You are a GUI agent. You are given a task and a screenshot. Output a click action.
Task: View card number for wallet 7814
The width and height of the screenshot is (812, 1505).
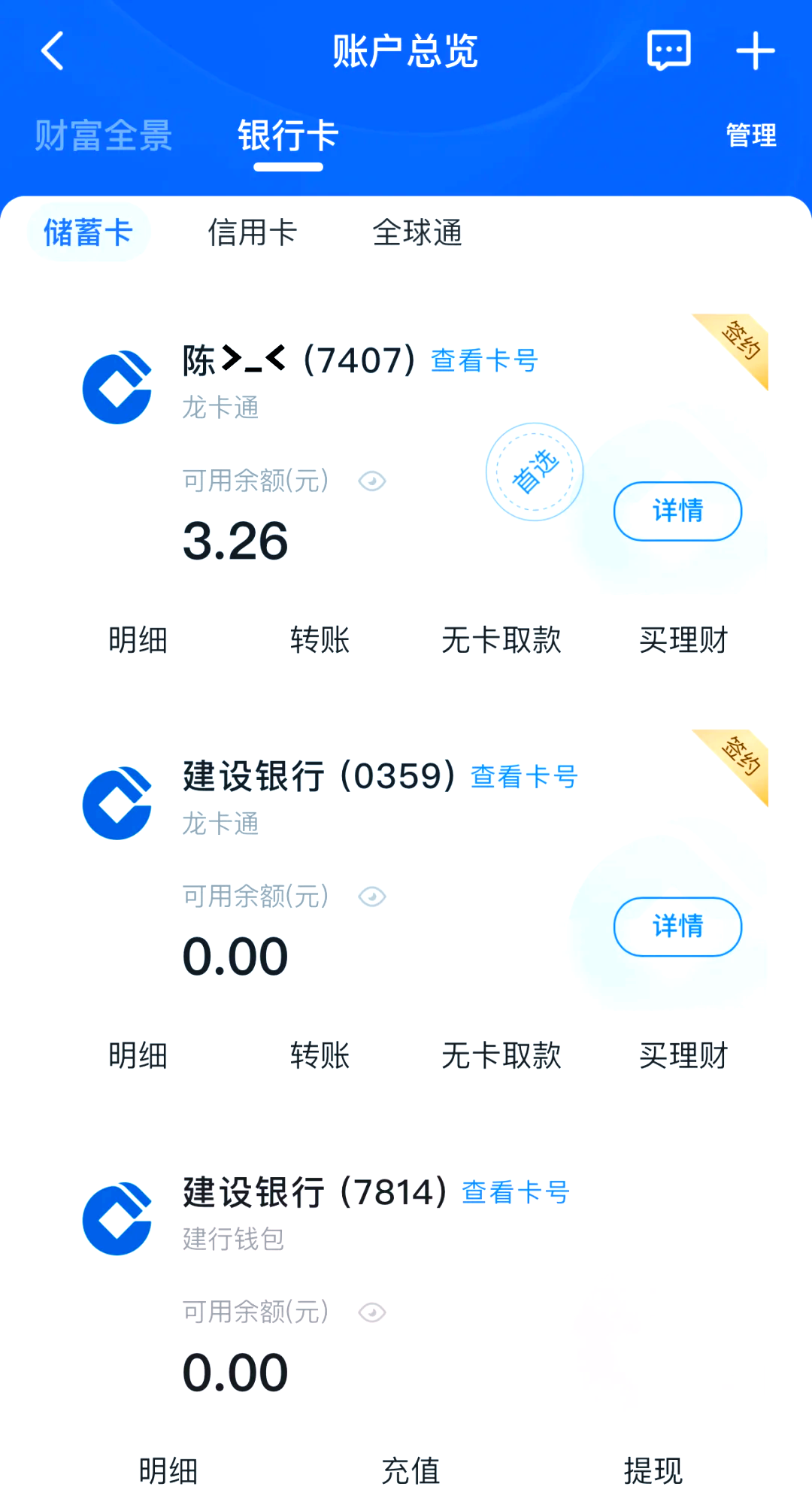click(516, 1192)
